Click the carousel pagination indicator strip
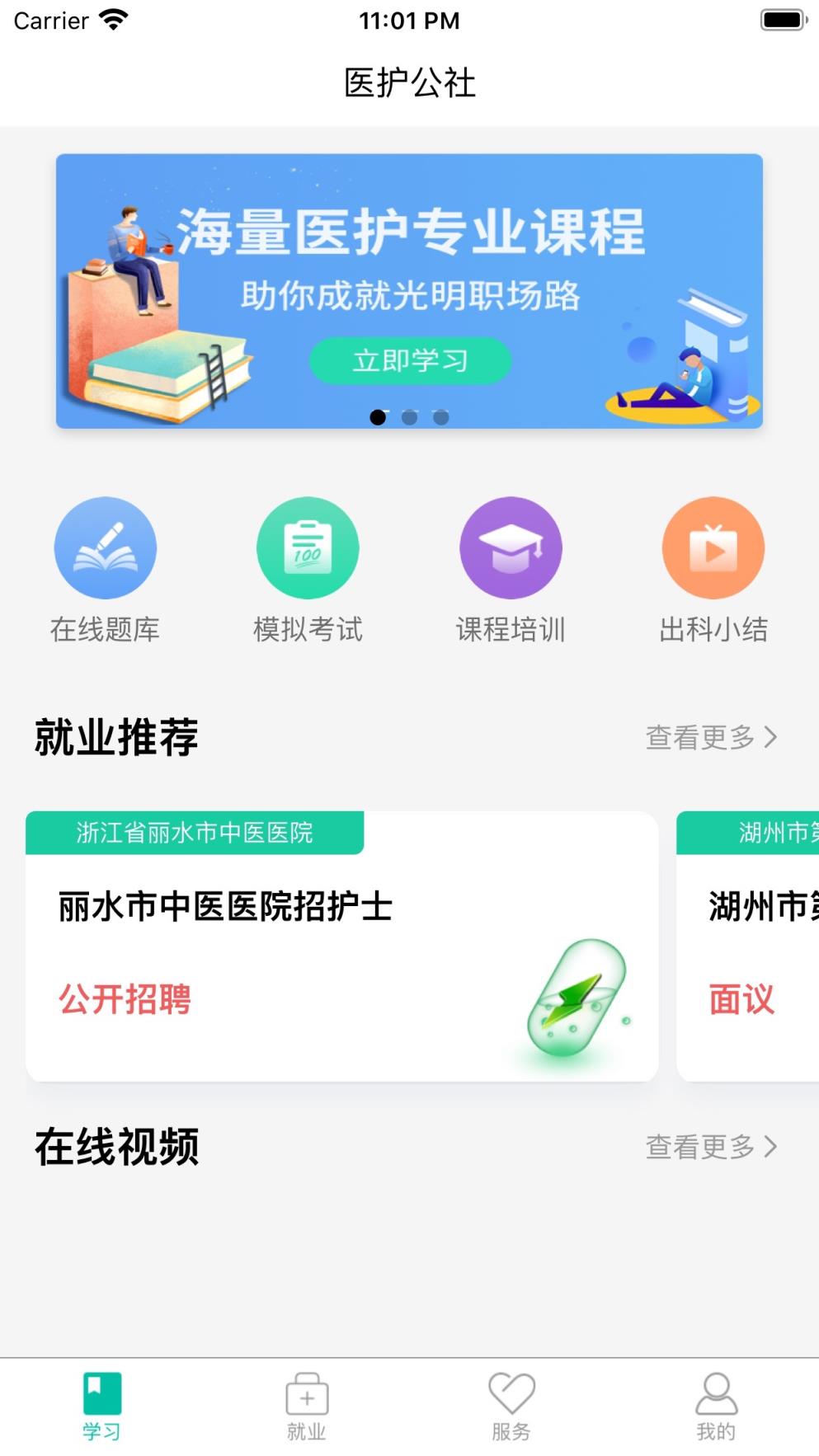 tap(410, 417)
